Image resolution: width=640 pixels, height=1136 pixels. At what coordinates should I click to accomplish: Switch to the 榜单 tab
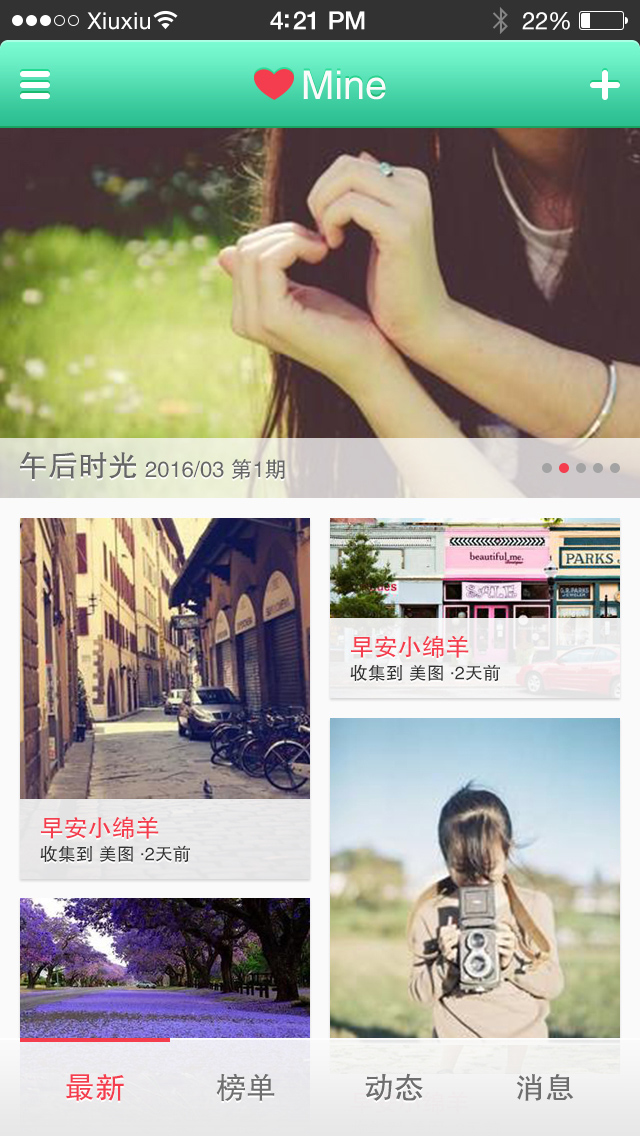[x=245, y=1088]
